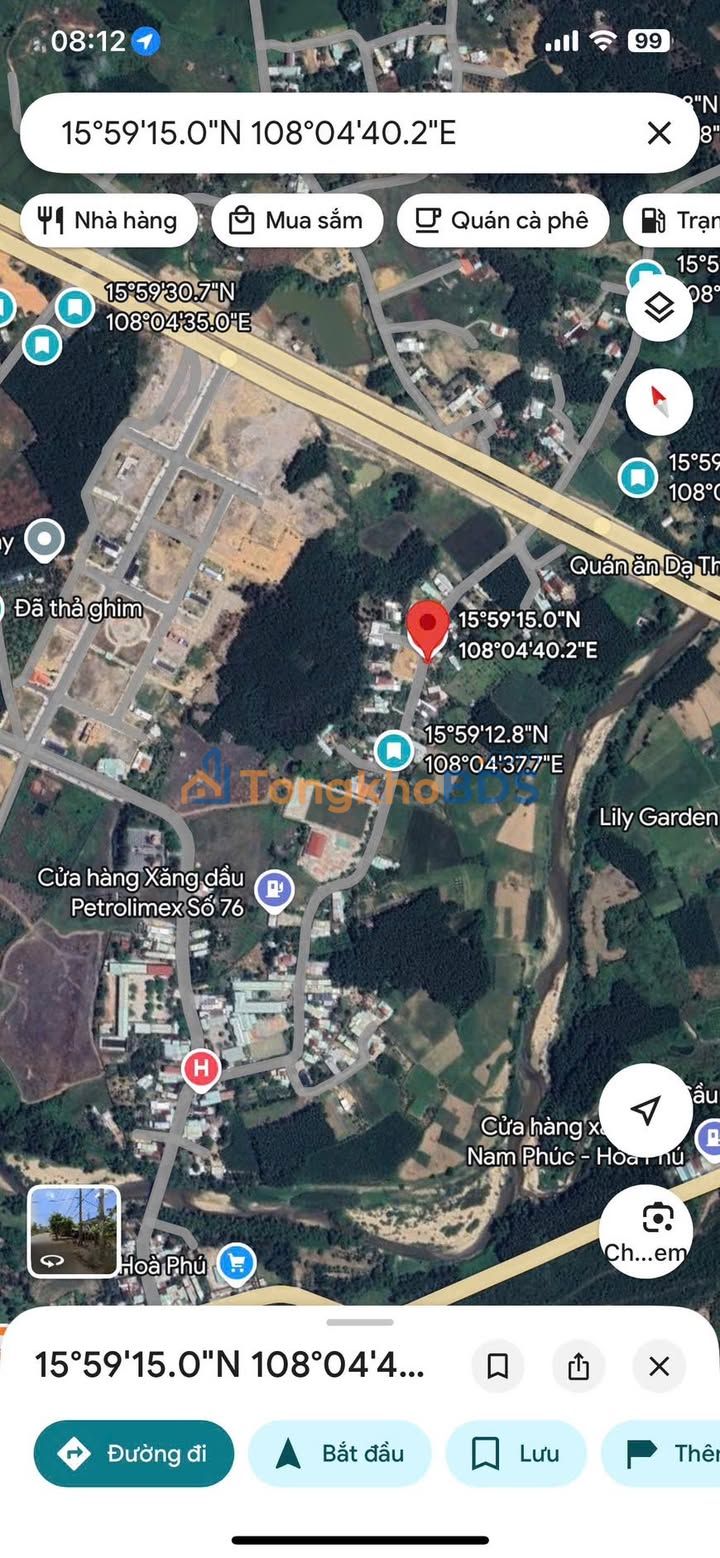Viewport: 720px width, 1558px height.
Task: Center map on my current location
Action: coord(646,1109)
